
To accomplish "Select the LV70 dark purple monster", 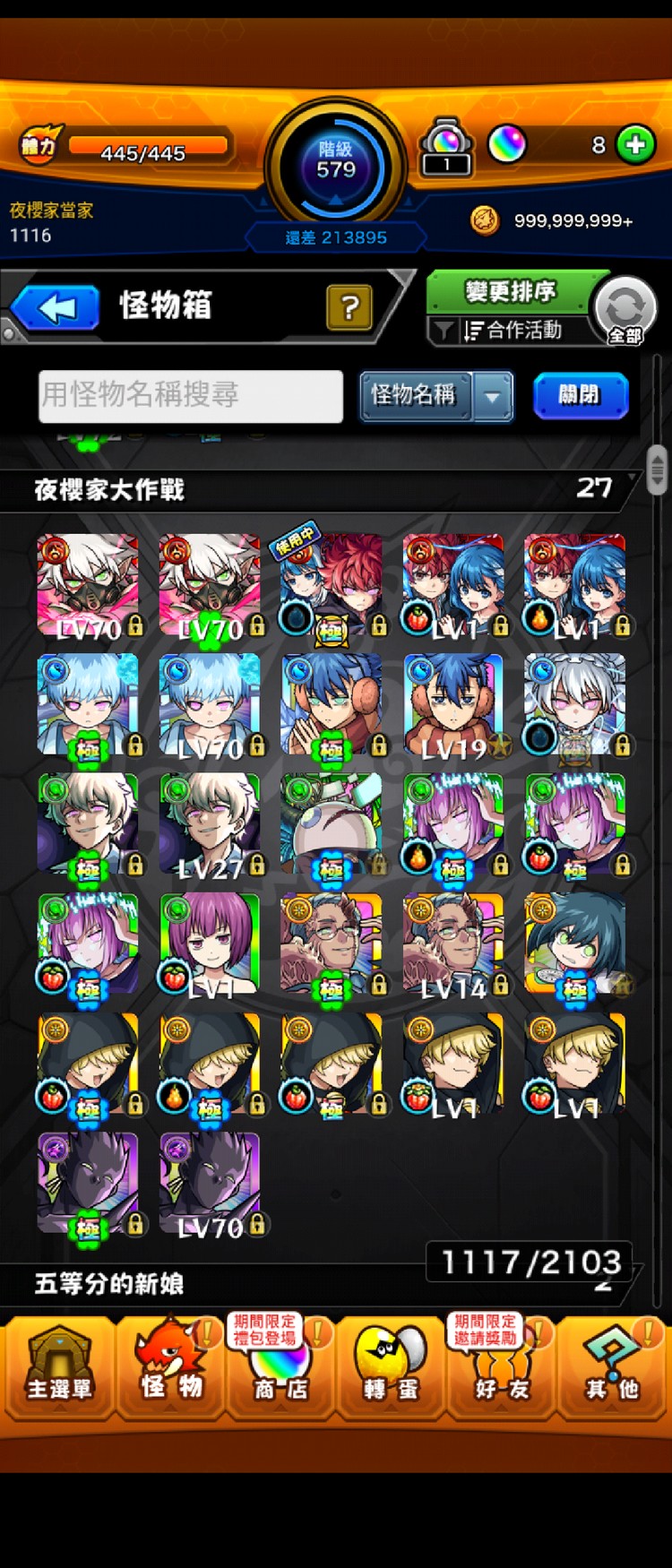I will click(x=210, y=1185).
